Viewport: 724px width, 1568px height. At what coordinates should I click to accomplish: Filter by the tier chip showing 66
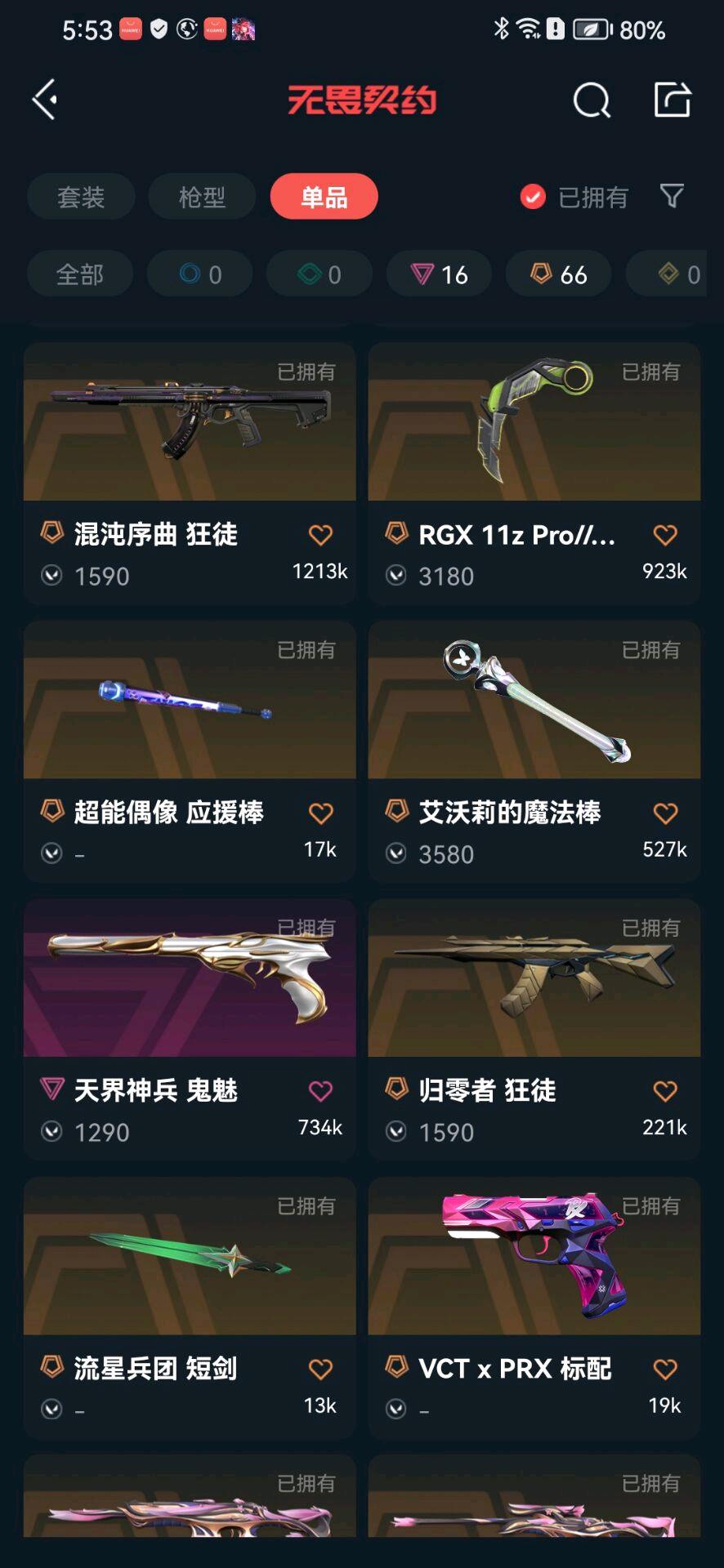559,274
